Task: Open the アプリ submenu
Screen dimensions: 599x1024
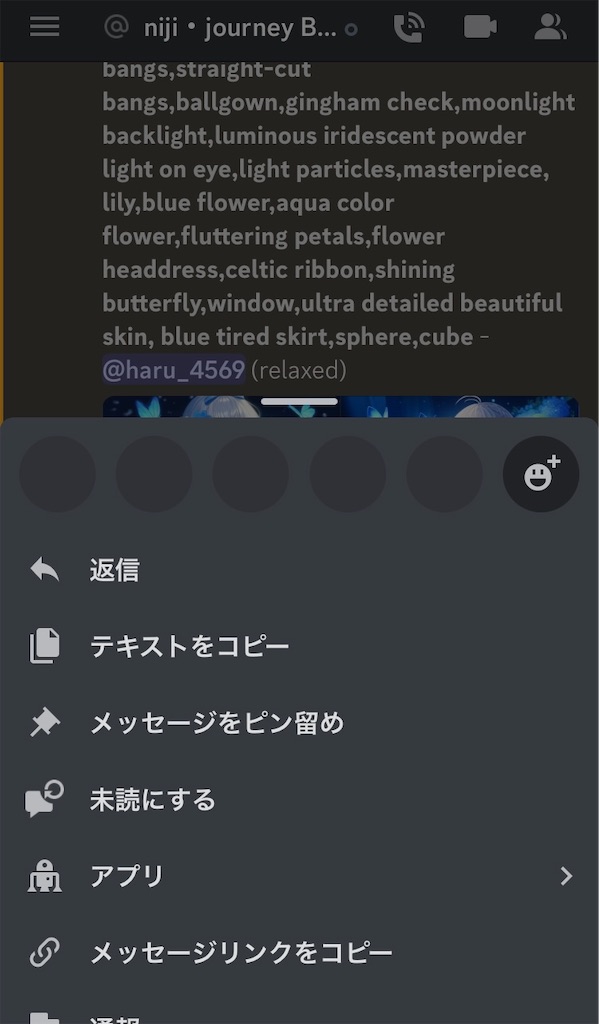Action: (299, 876)
